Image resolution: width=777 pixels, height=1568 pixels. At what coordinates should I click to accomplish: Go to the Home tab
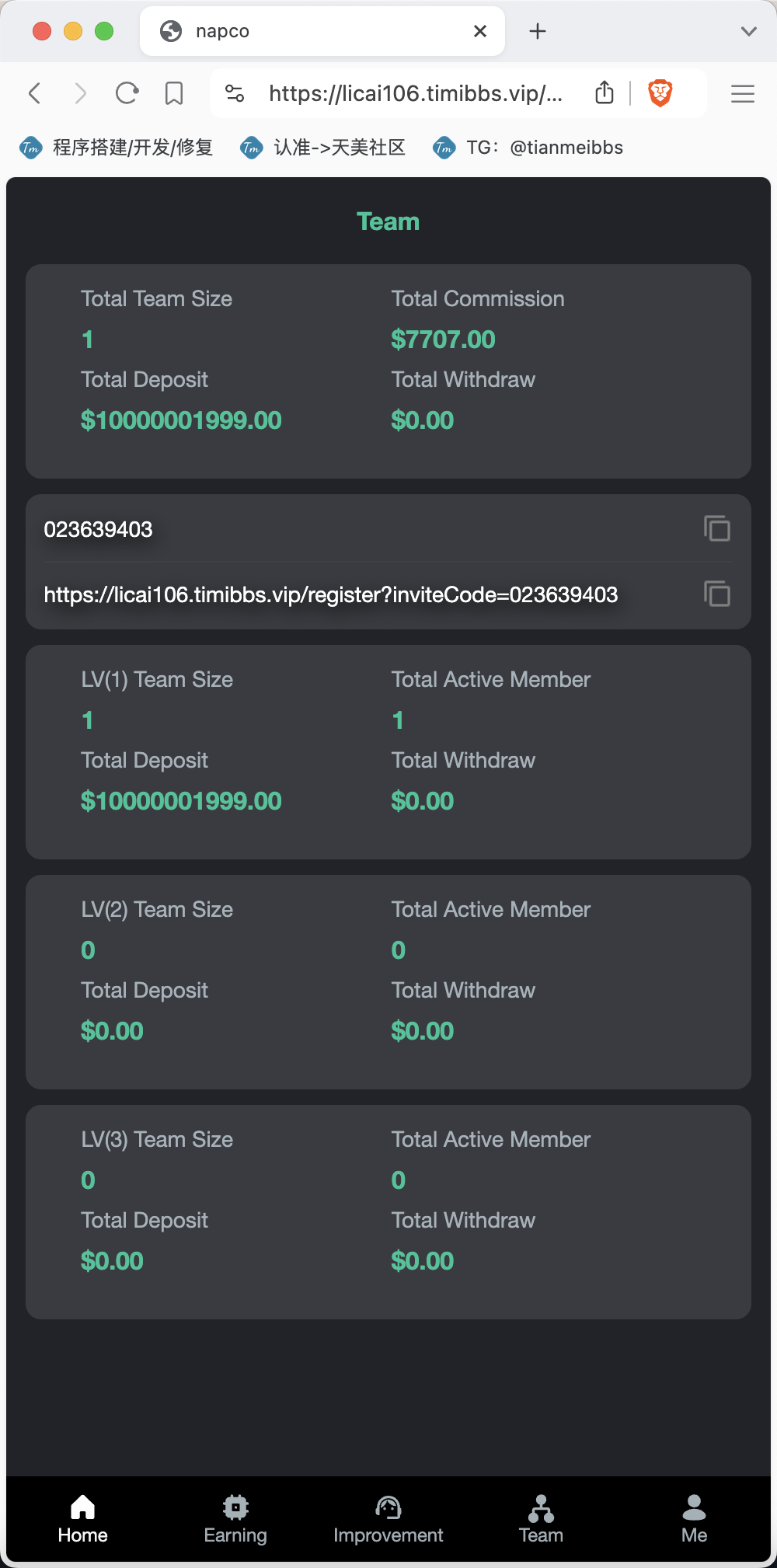tap(82, 1520)
